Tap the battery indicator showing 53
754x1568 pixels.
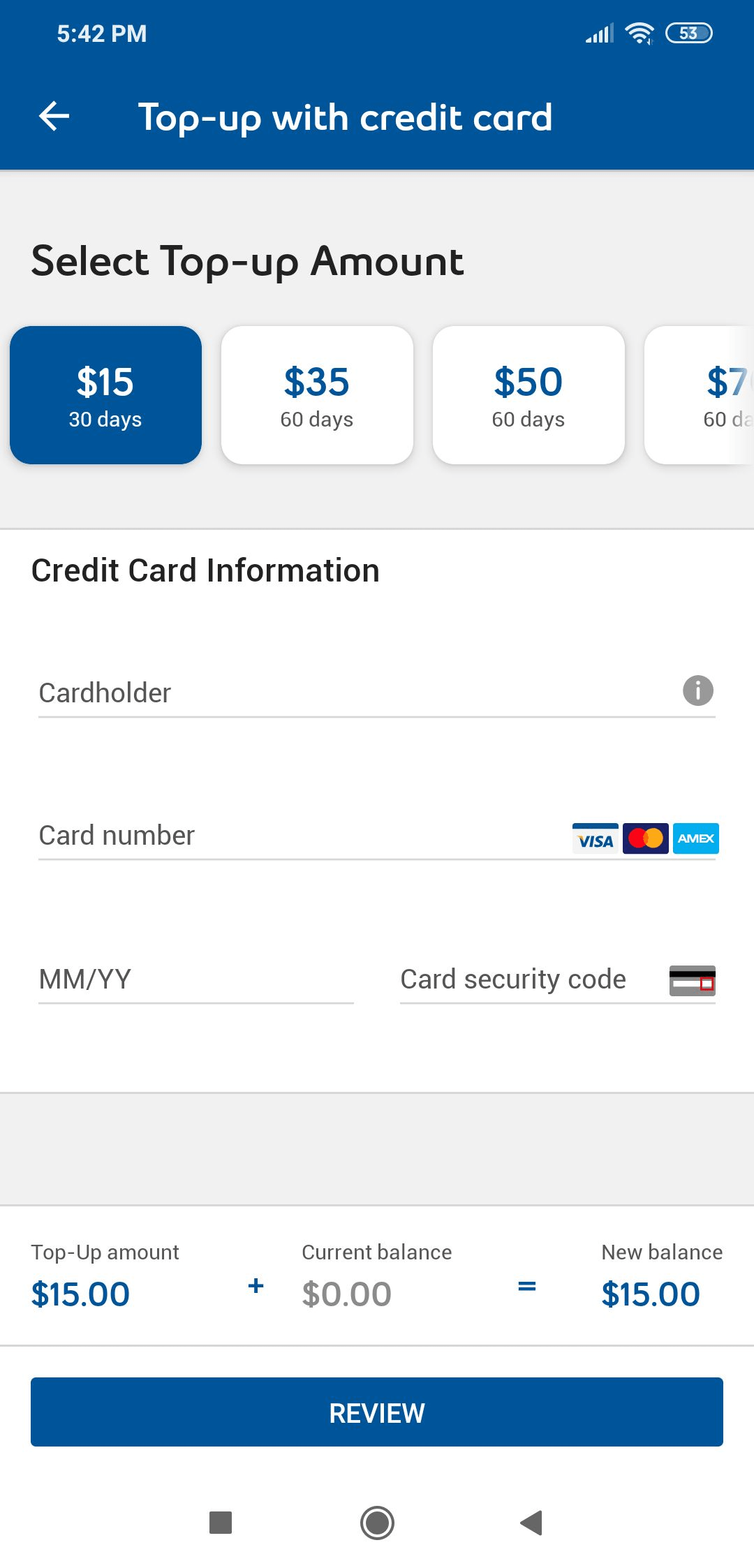click(690, 32)
